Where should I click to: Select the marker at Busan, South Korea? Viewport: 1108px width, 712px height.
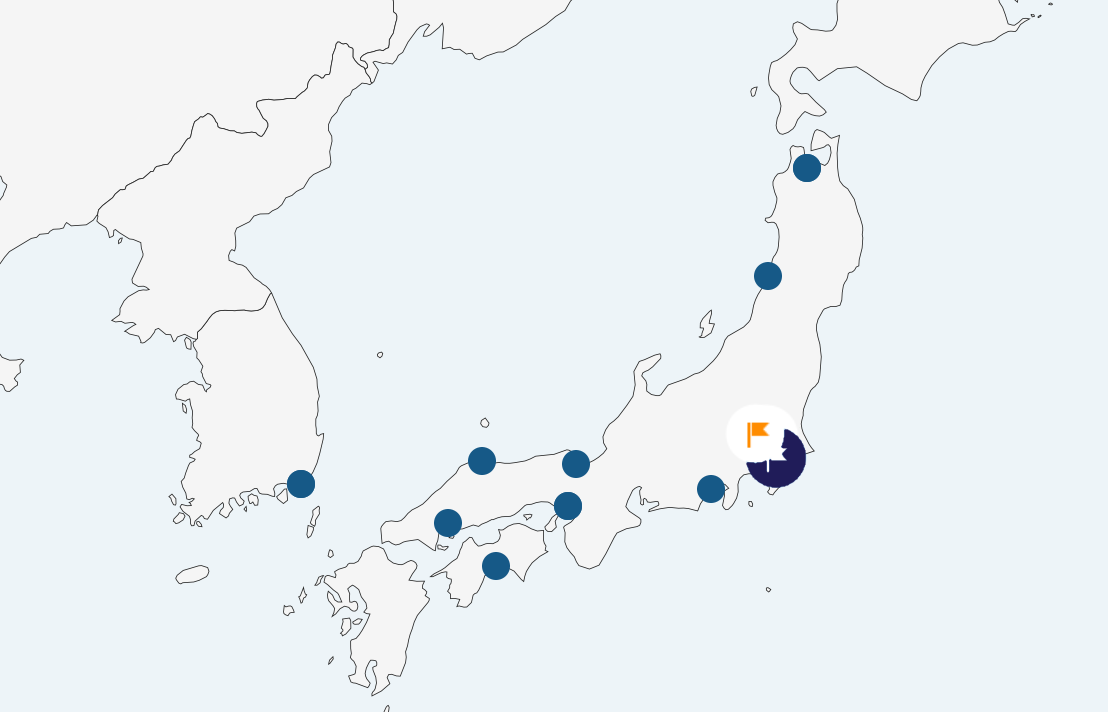(x=301, y=484)
